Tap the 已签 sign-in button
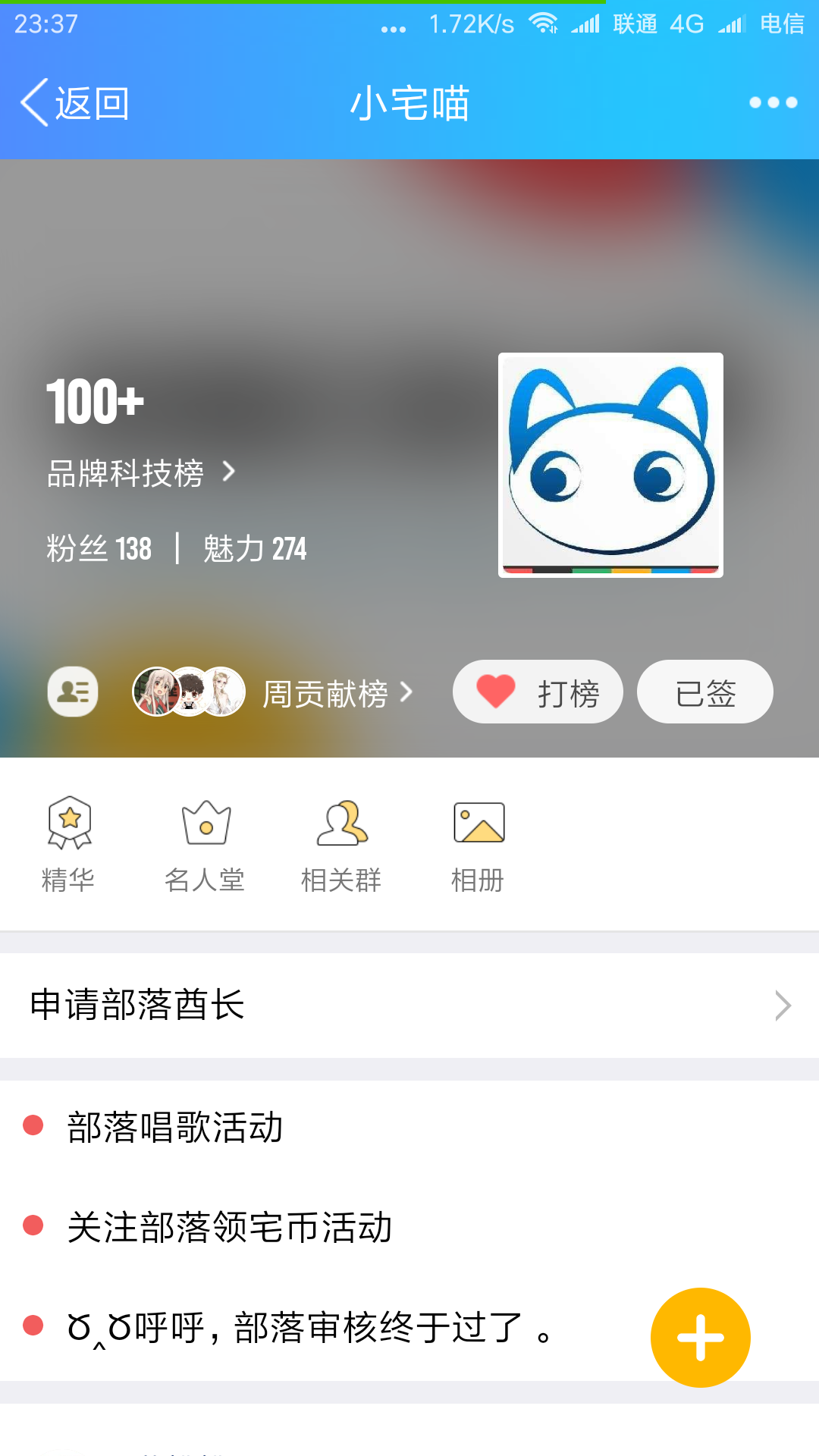The height and width of the screenshot is (1456, 819). (704, 692)
